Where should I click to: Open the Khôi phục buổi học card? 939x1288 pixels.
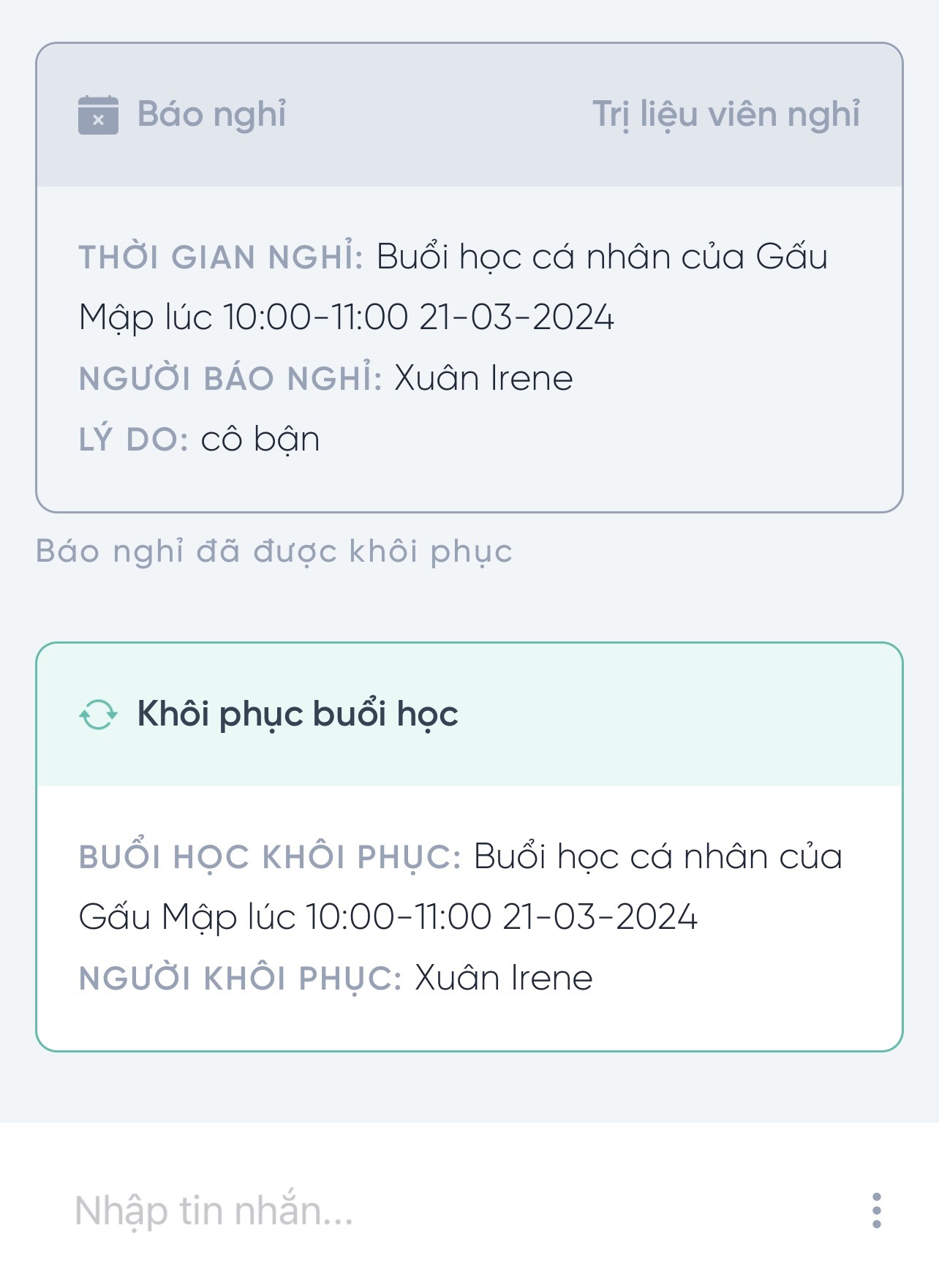tap(469, 846)
